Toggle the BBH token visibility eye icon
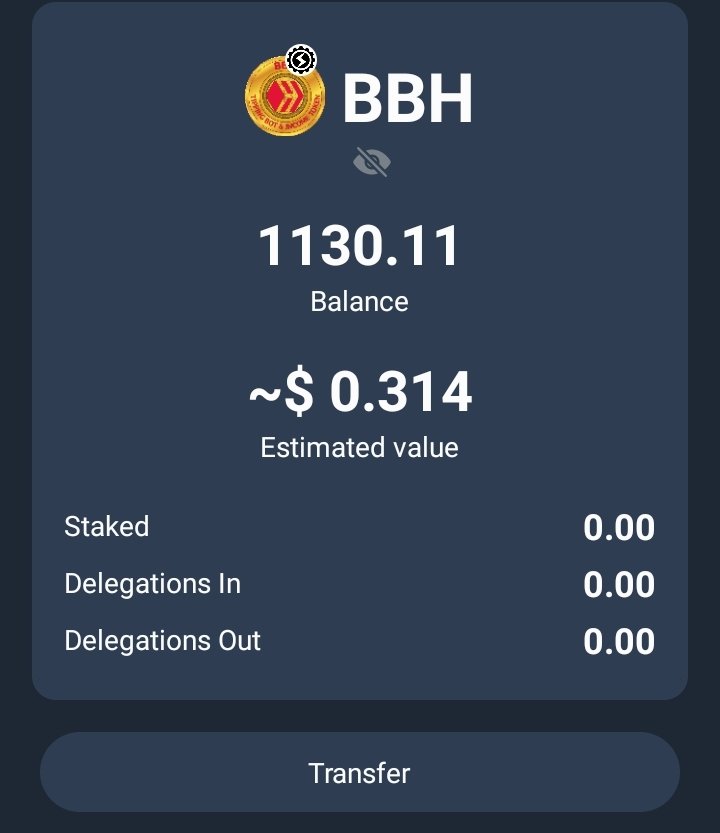The height and width of the screenshot is (833, 720). [371, 162]
